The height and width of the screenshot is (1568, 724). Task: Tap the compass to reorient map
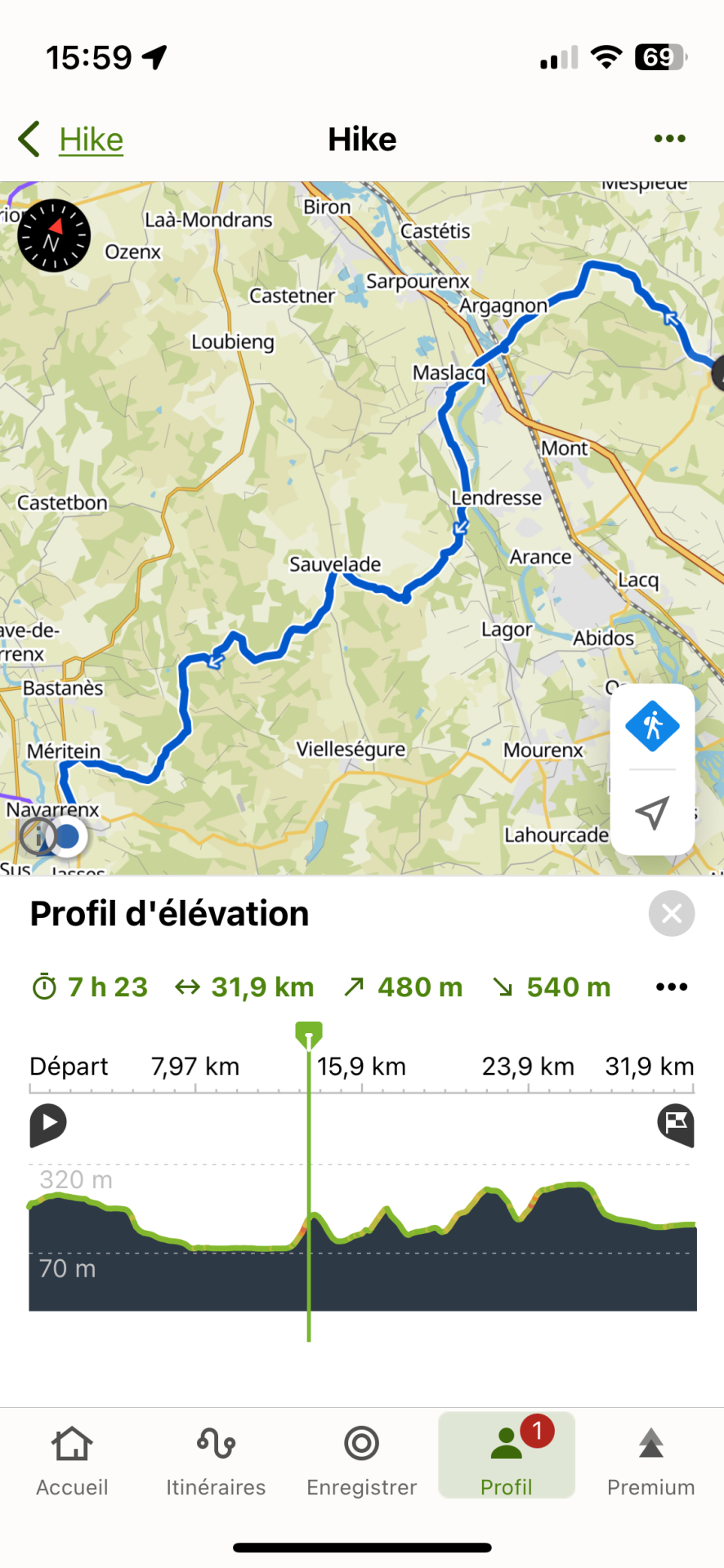54,235
